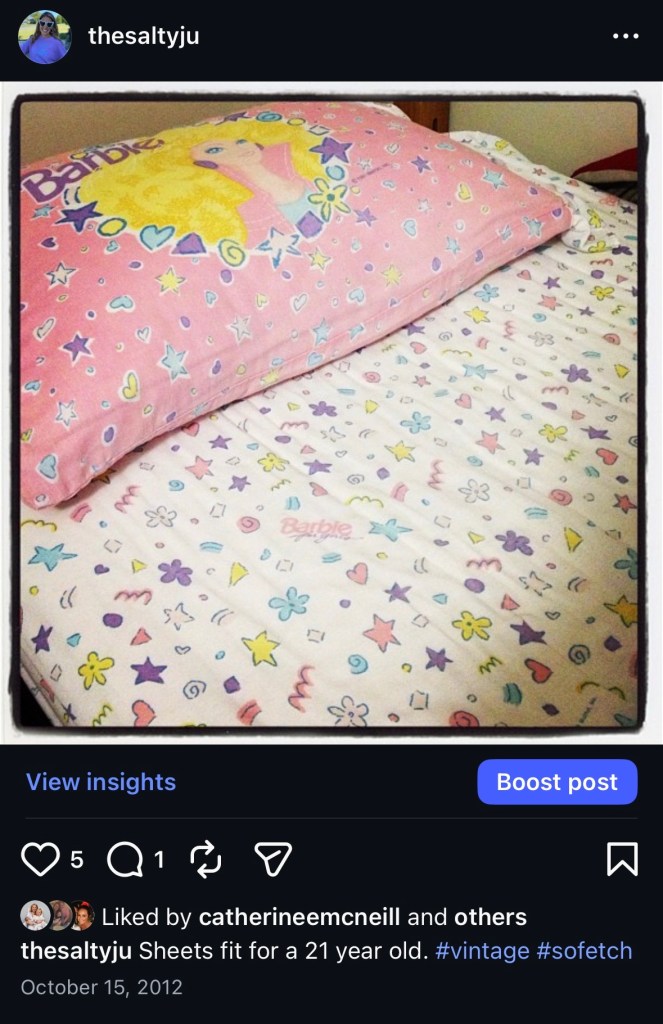The width and height of the screenshot is (663, 1024).
Task: Bookmark this post
Action: tap(622, 858)
